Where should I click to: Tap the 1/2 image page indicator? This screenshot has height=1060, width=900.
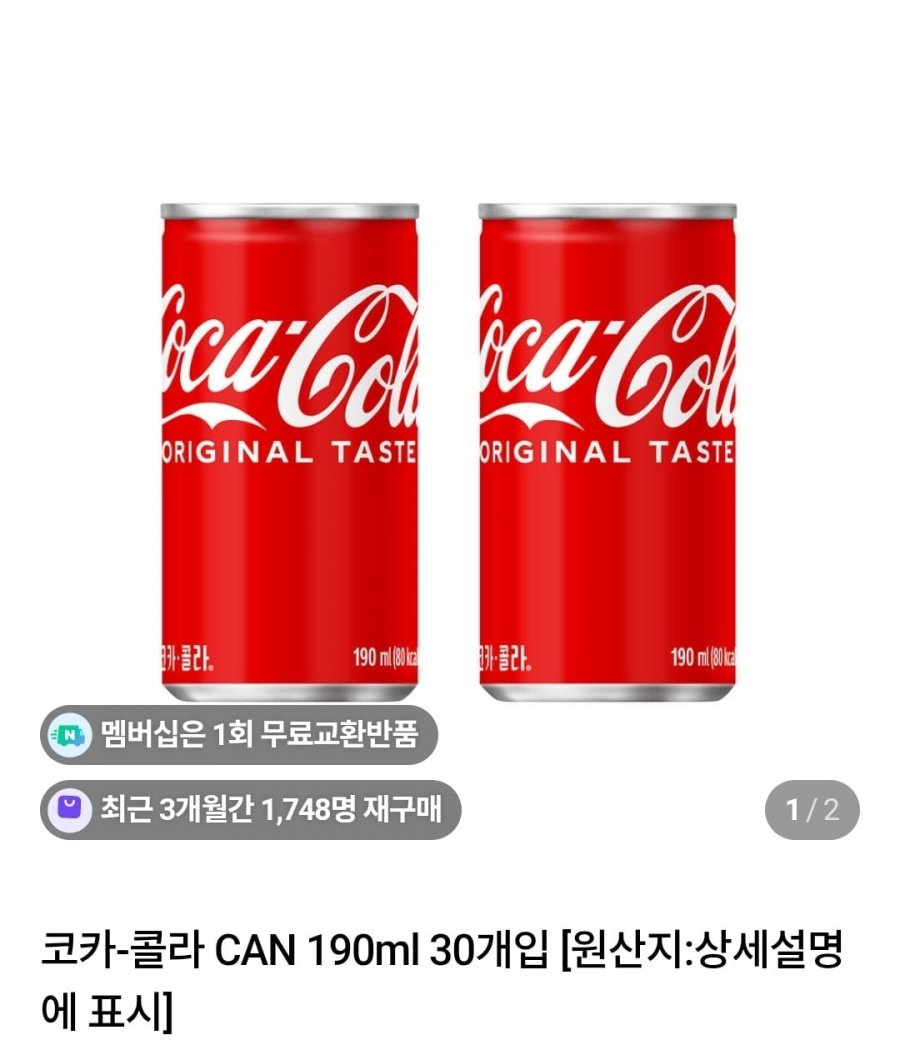point(811,809)
